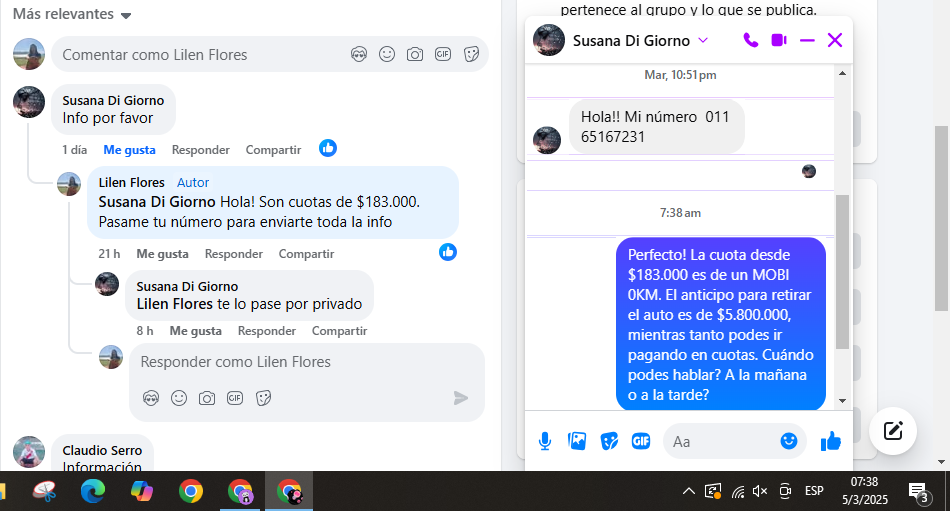Open chat settings next to Susana's name
Image resolution: width=950 pixels, height=511 pixels.
pos(703,41)
